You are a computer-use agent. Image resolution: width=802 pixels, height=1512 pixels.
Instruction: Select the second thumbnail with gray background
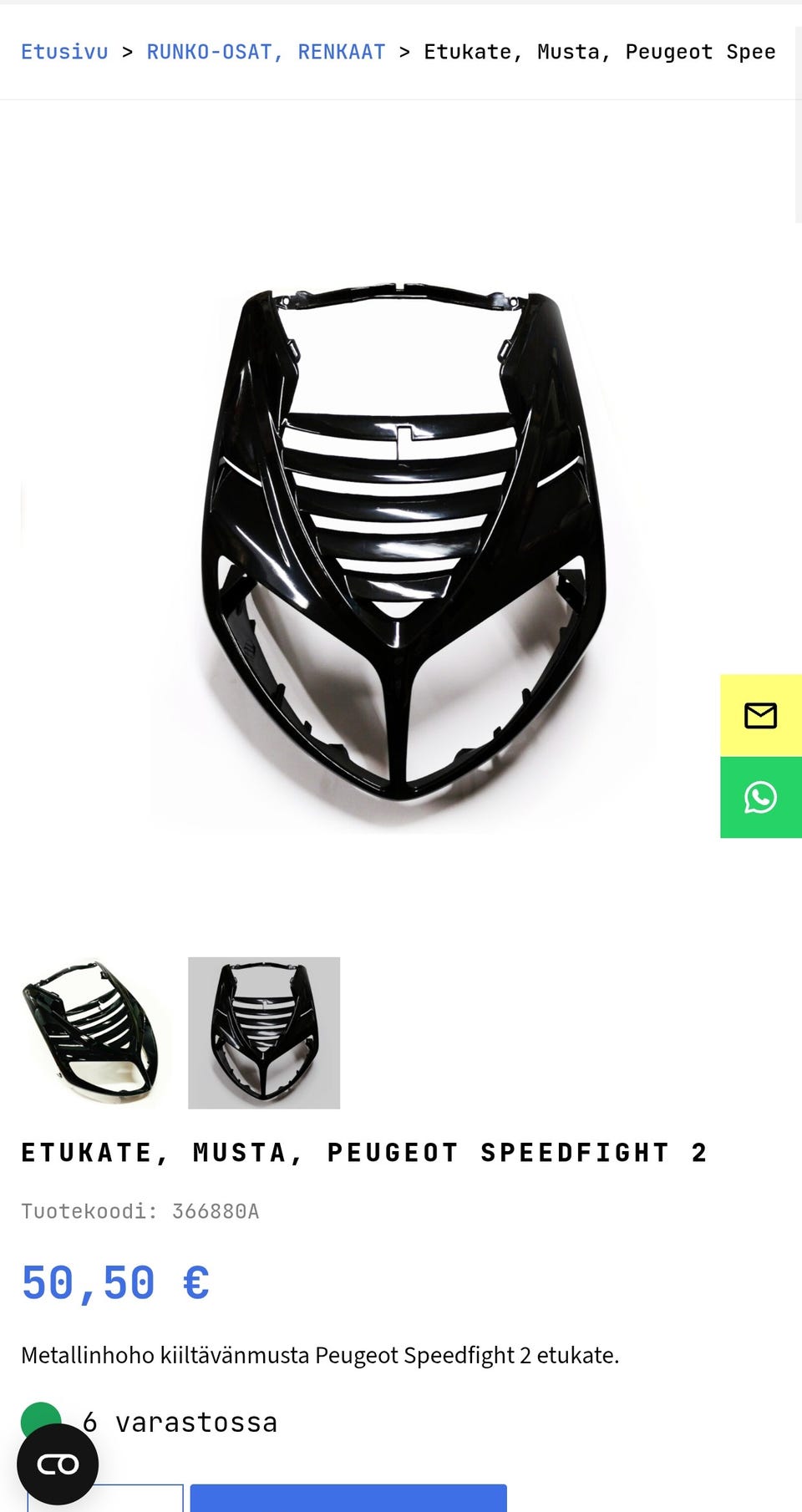264,1033
